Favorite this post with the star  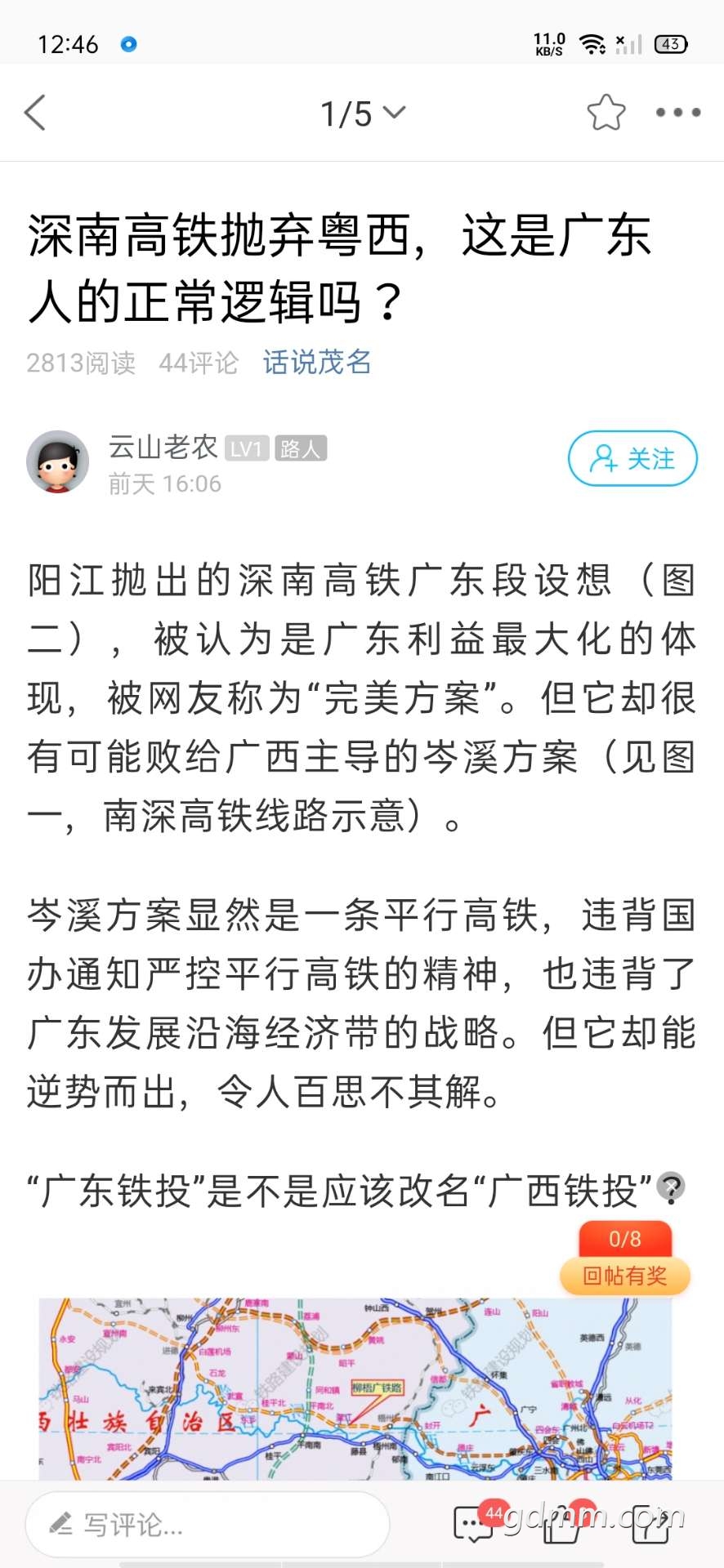click(606, 113)
